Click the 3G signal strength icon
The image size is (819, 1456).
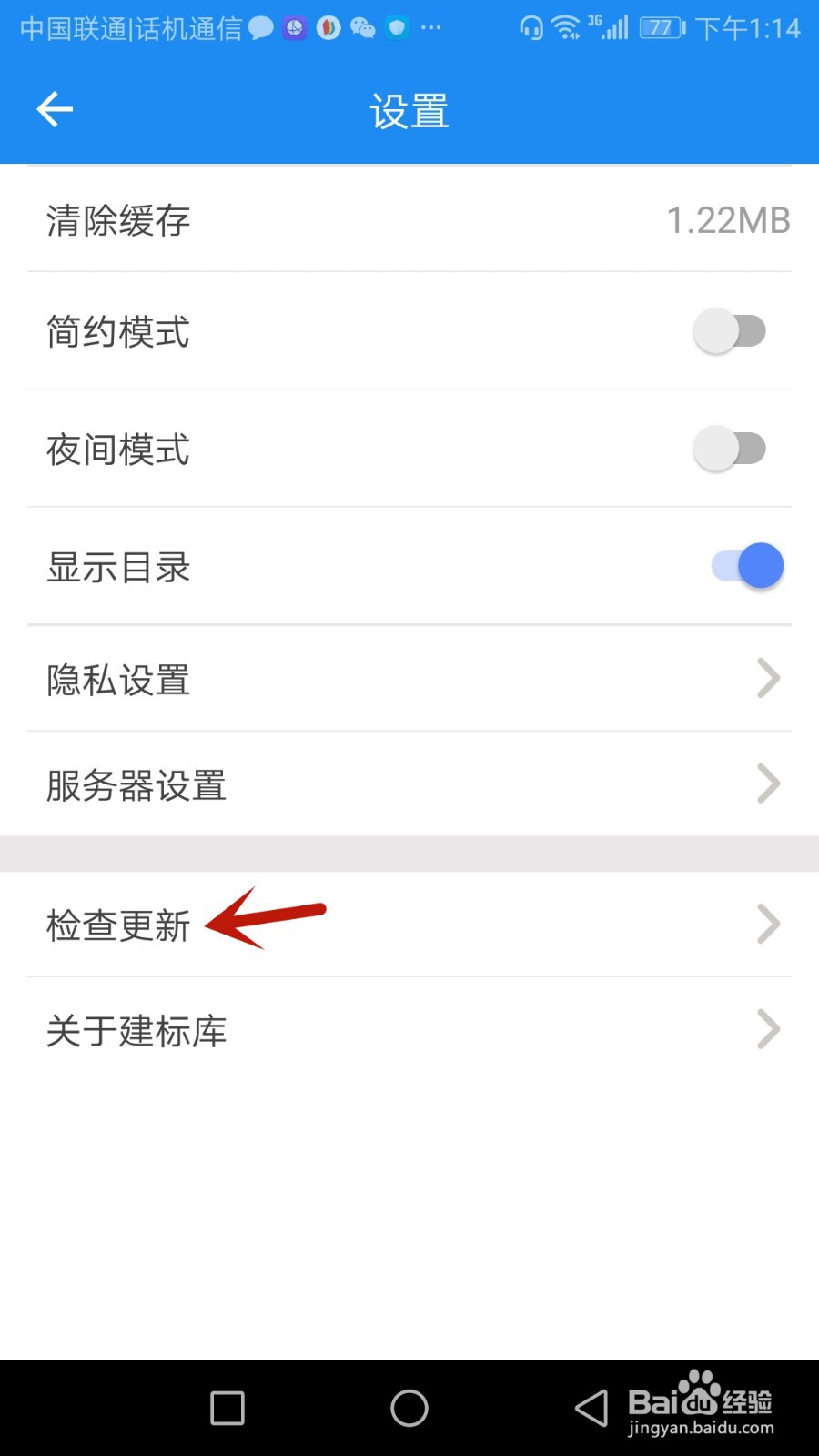(608, 28)
